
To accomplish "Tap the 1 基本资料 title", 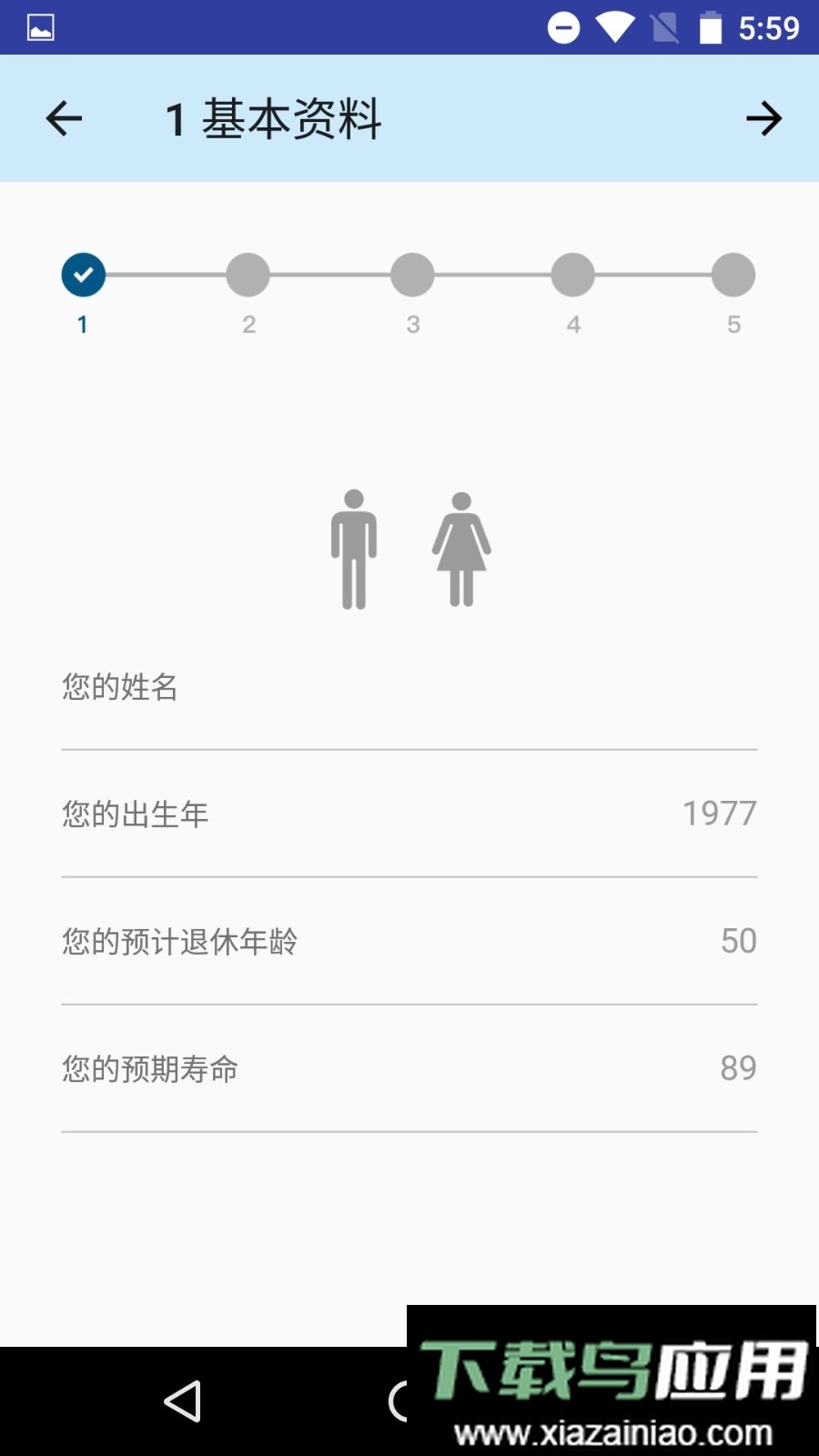I will coord(273,118).
